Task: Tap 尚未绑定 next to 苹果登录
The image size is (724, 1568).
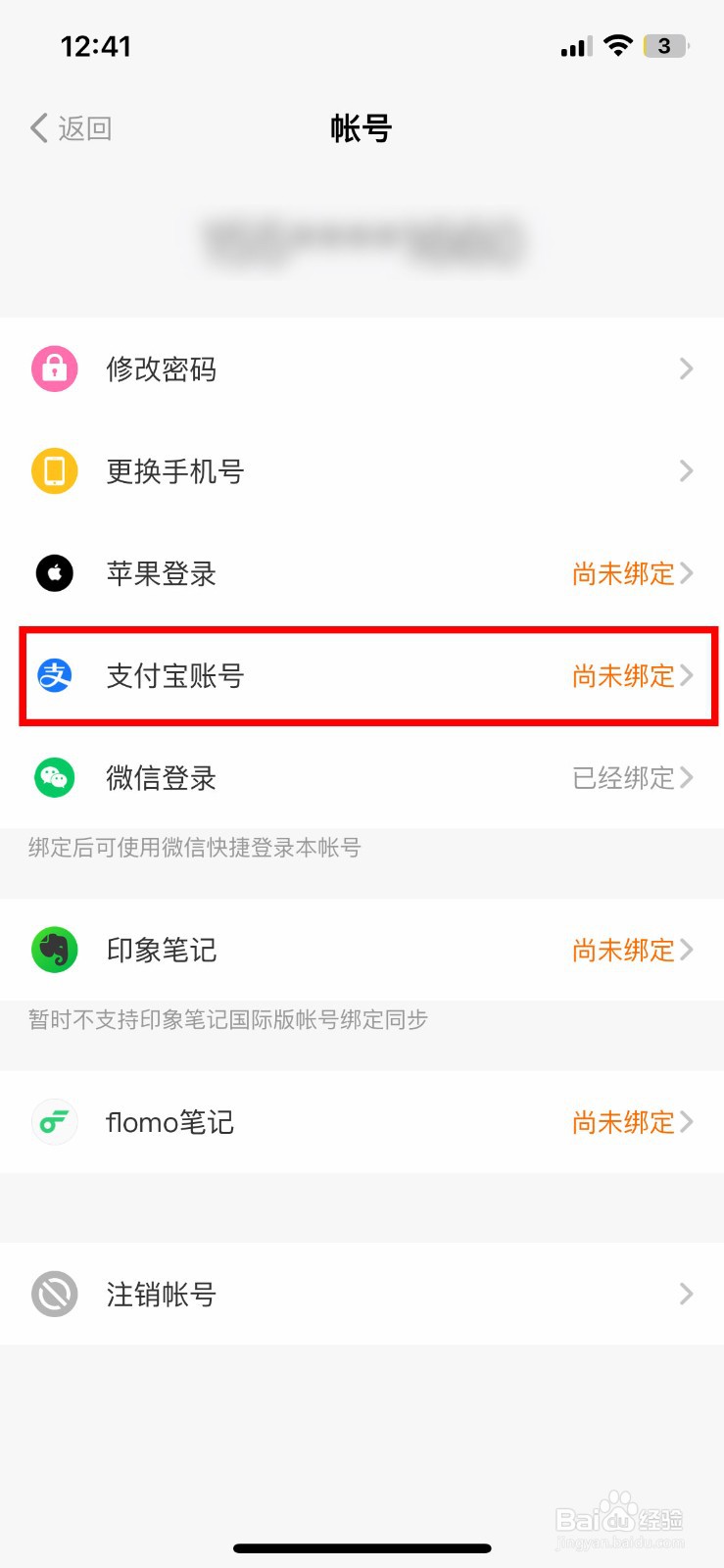Action: coord(623,573)
